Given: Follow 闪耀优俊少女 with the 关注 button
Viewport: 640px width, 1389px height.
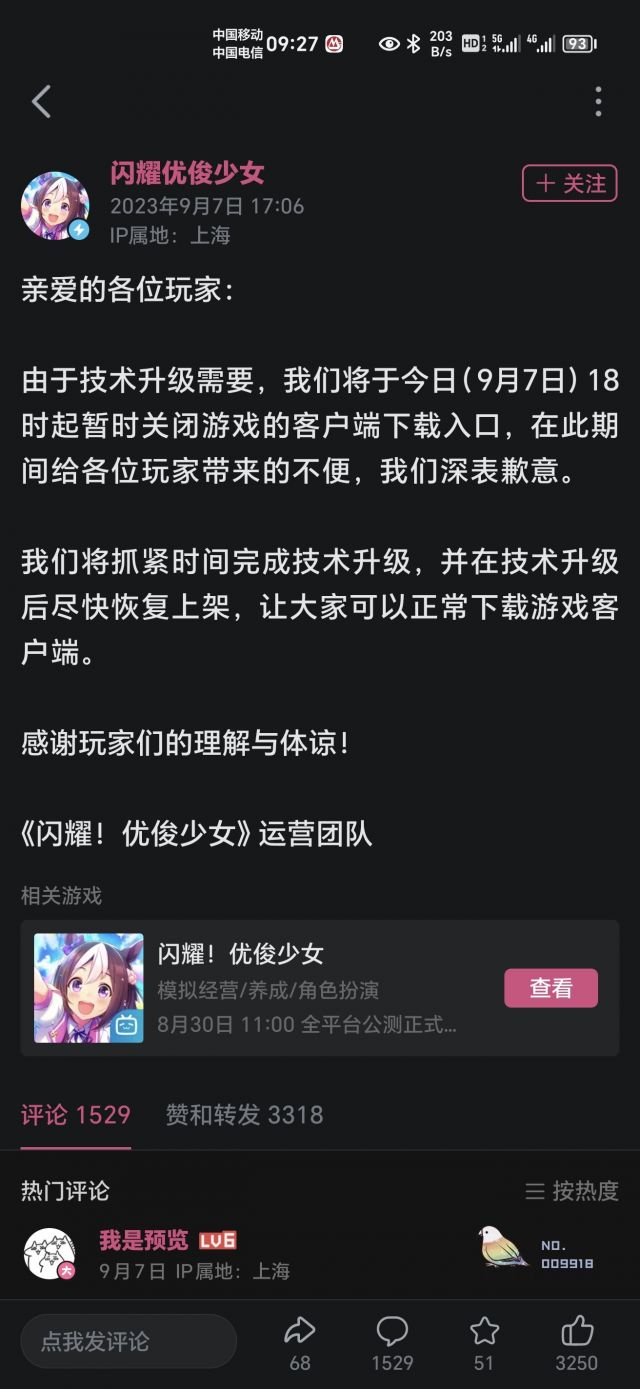Looking at the screenshot, I should [570, 183].
